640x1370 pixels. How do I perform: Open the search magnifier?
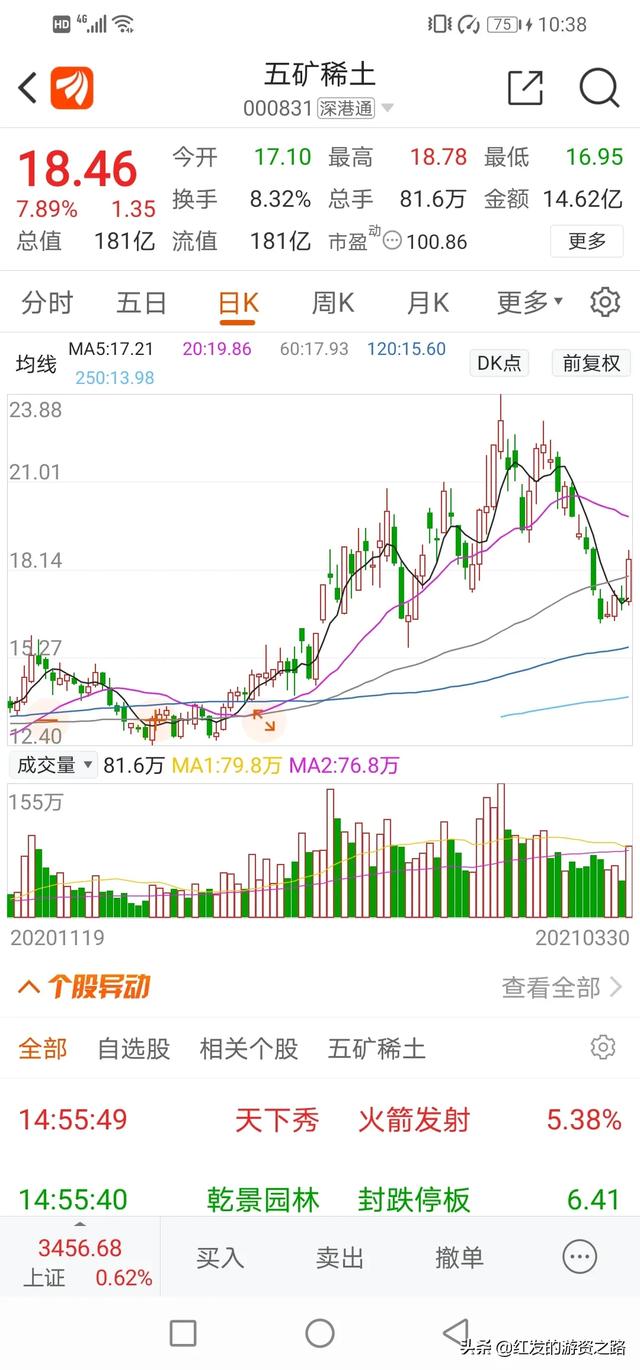click(598, 88)
